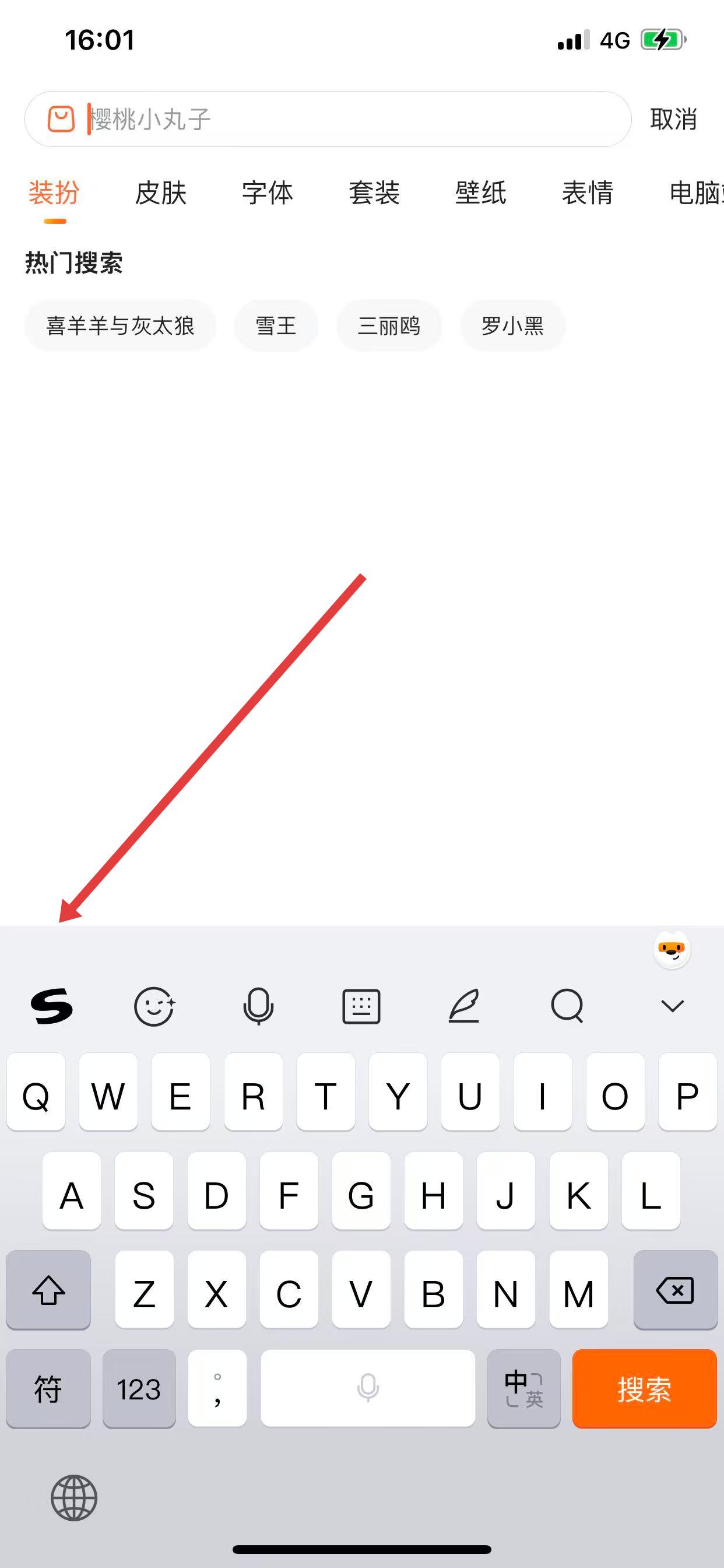Select the 壁纸 tab
The height and width of the screenshot is (1568, 724).
point(481,193)
